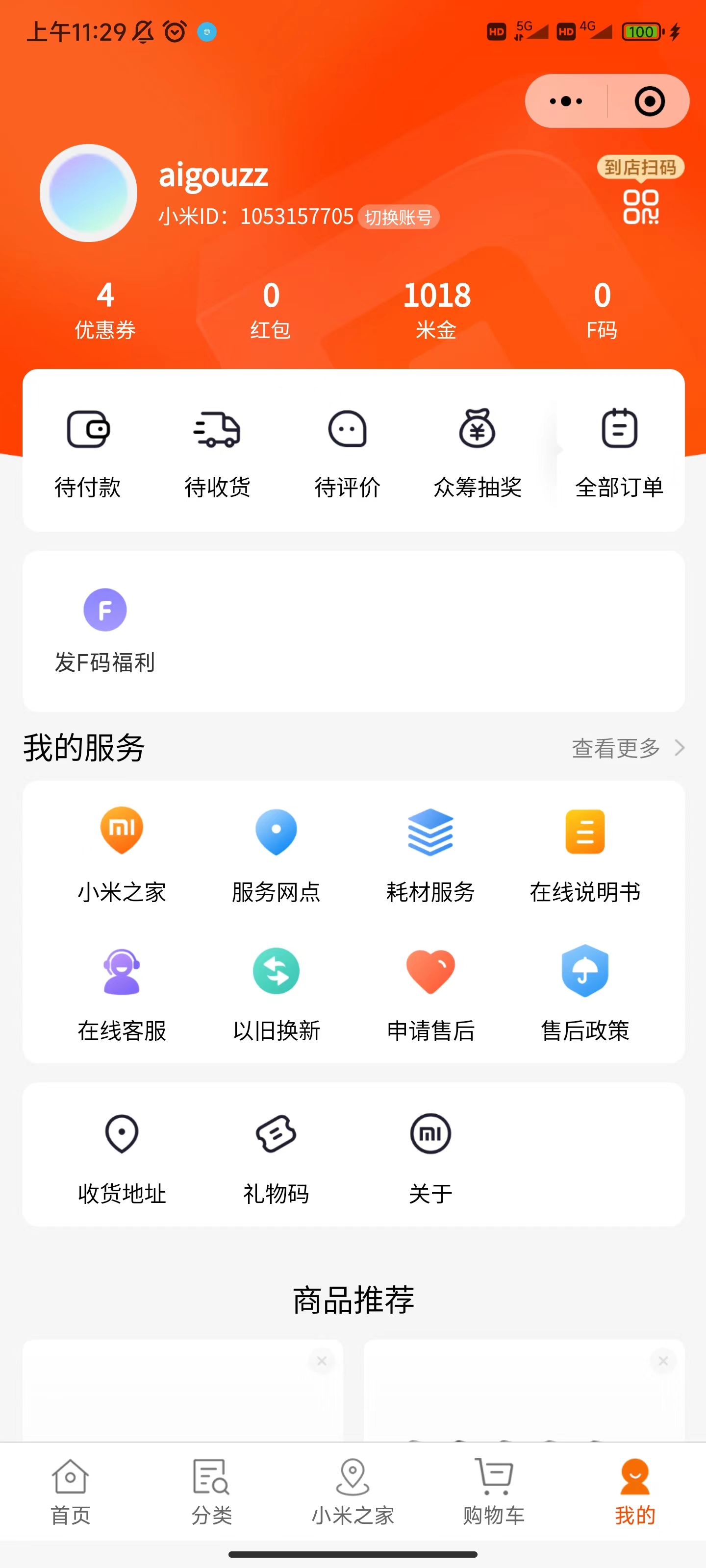The width and height of the screenshot is (706, 1568).
Task: Check my 米金 balance
Action: point(436,309)
